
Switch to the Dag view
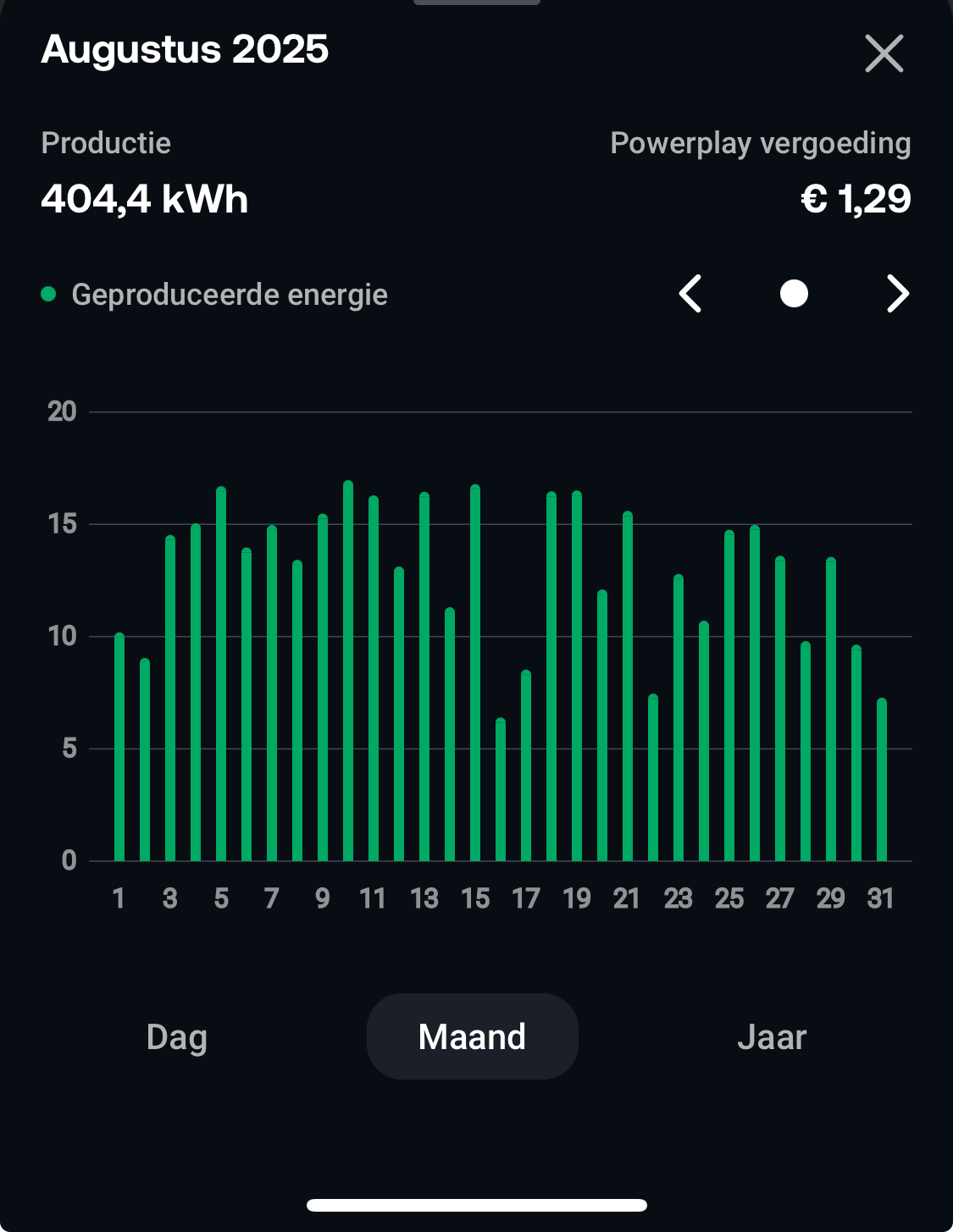[x=176, y=1036]
